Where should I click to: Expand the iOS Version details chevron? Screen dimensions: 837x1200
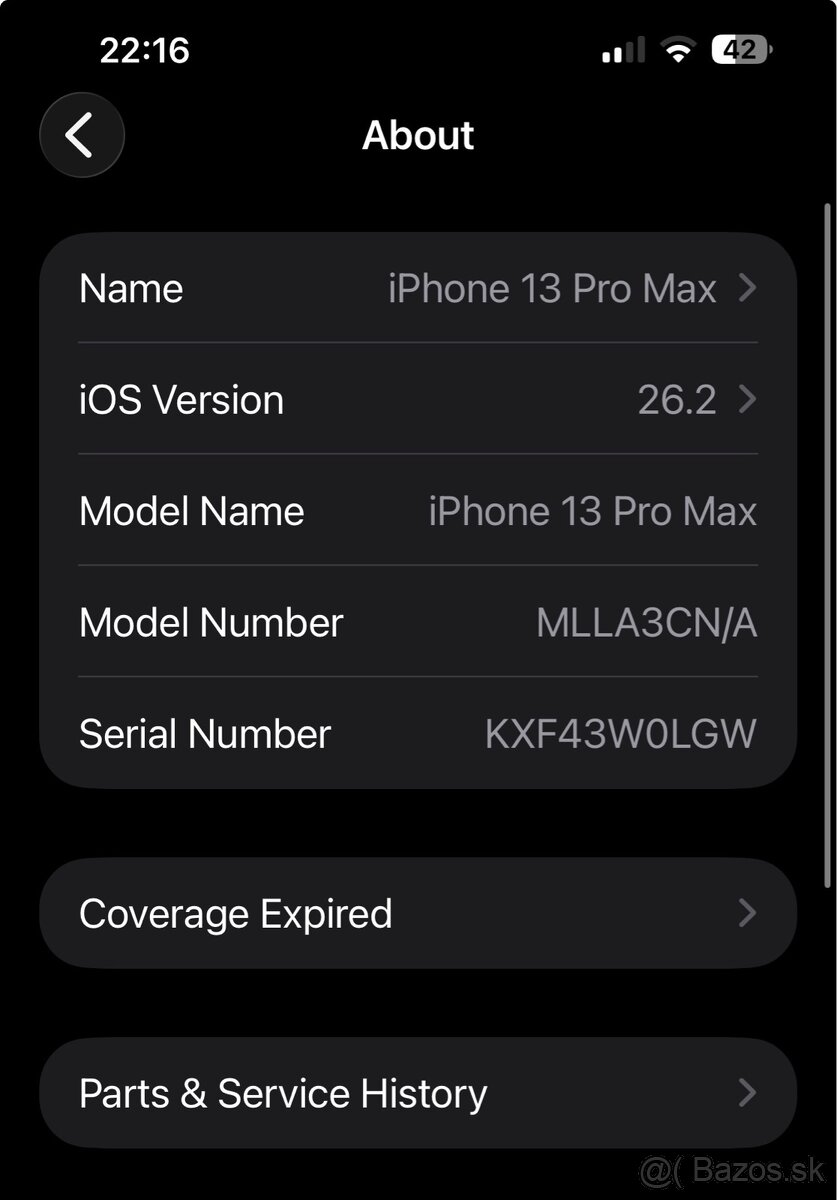(746, 400)
